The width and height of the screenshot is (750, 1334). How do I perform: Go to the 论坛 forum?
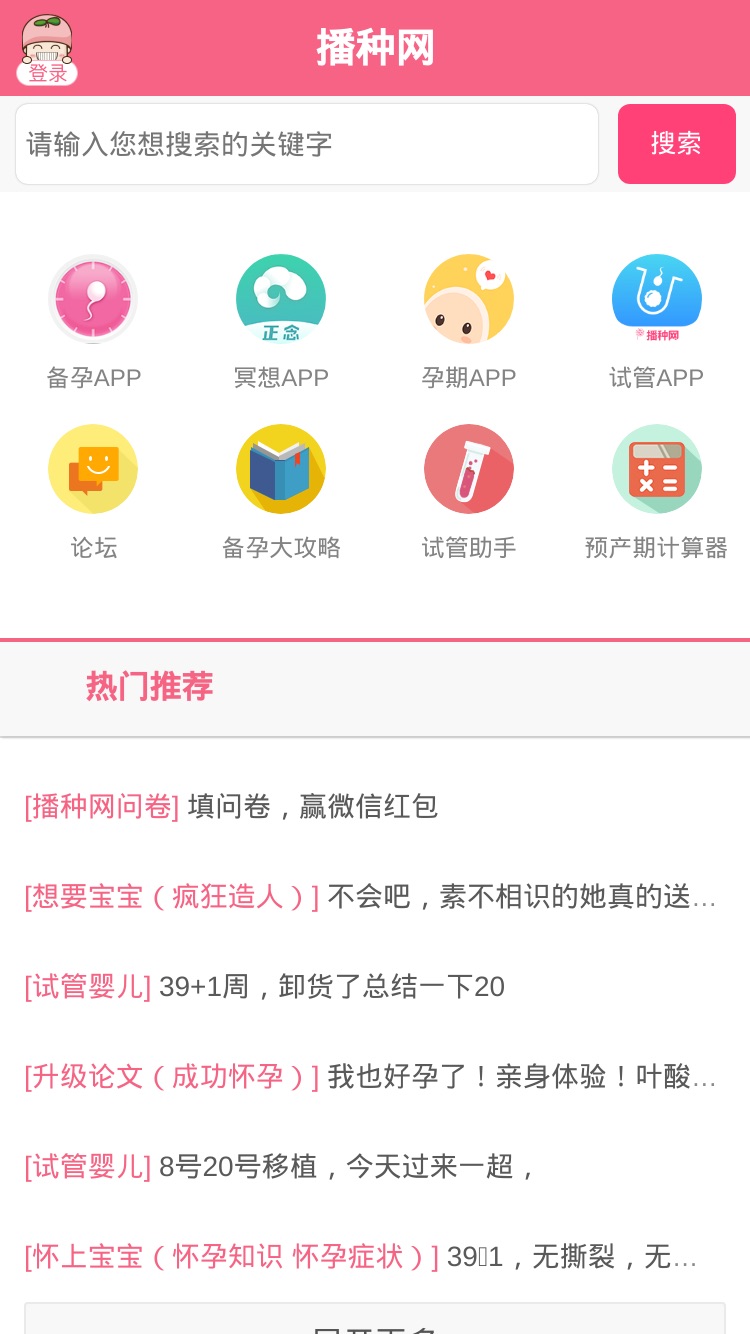coord(93,492)
